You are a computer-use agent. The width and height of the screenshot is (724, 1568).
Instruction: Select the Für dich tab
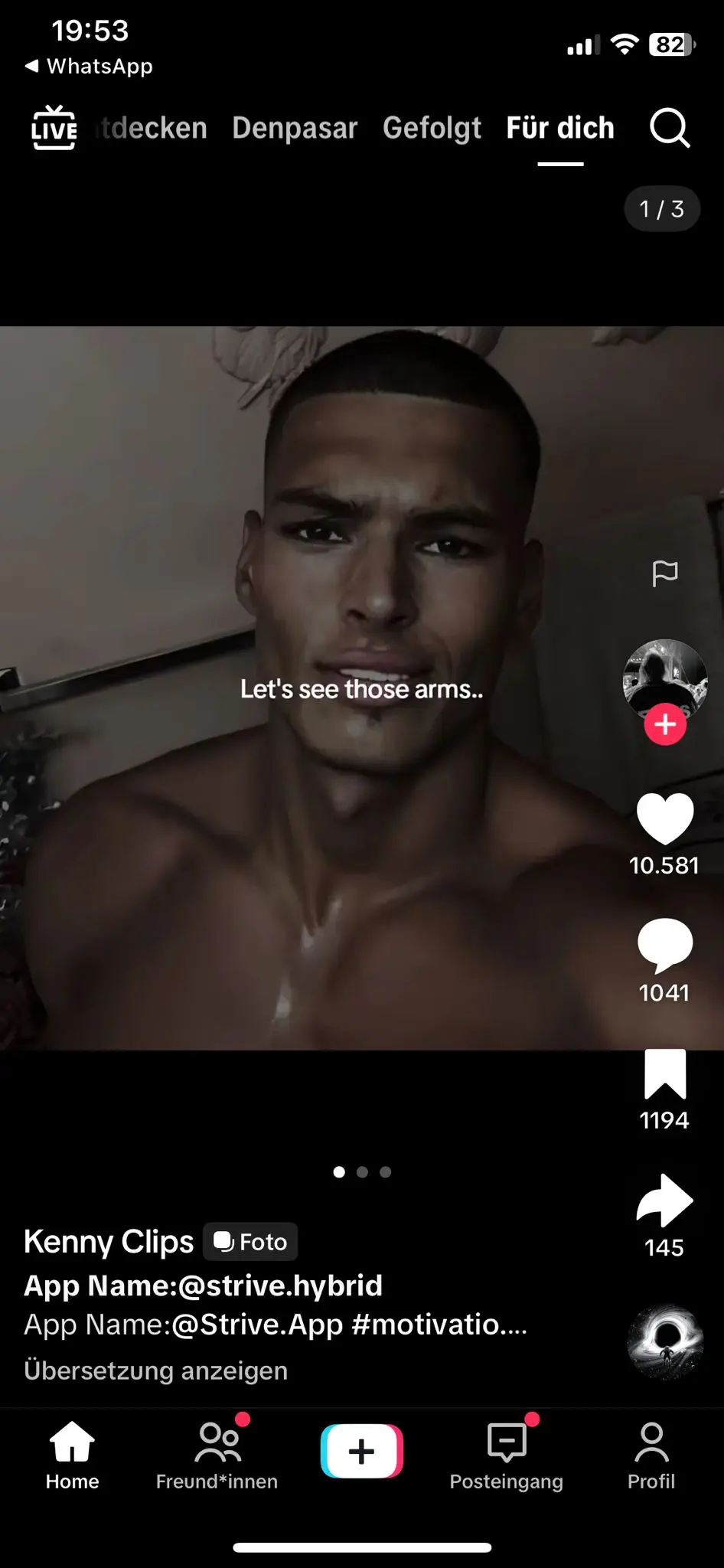560,128
